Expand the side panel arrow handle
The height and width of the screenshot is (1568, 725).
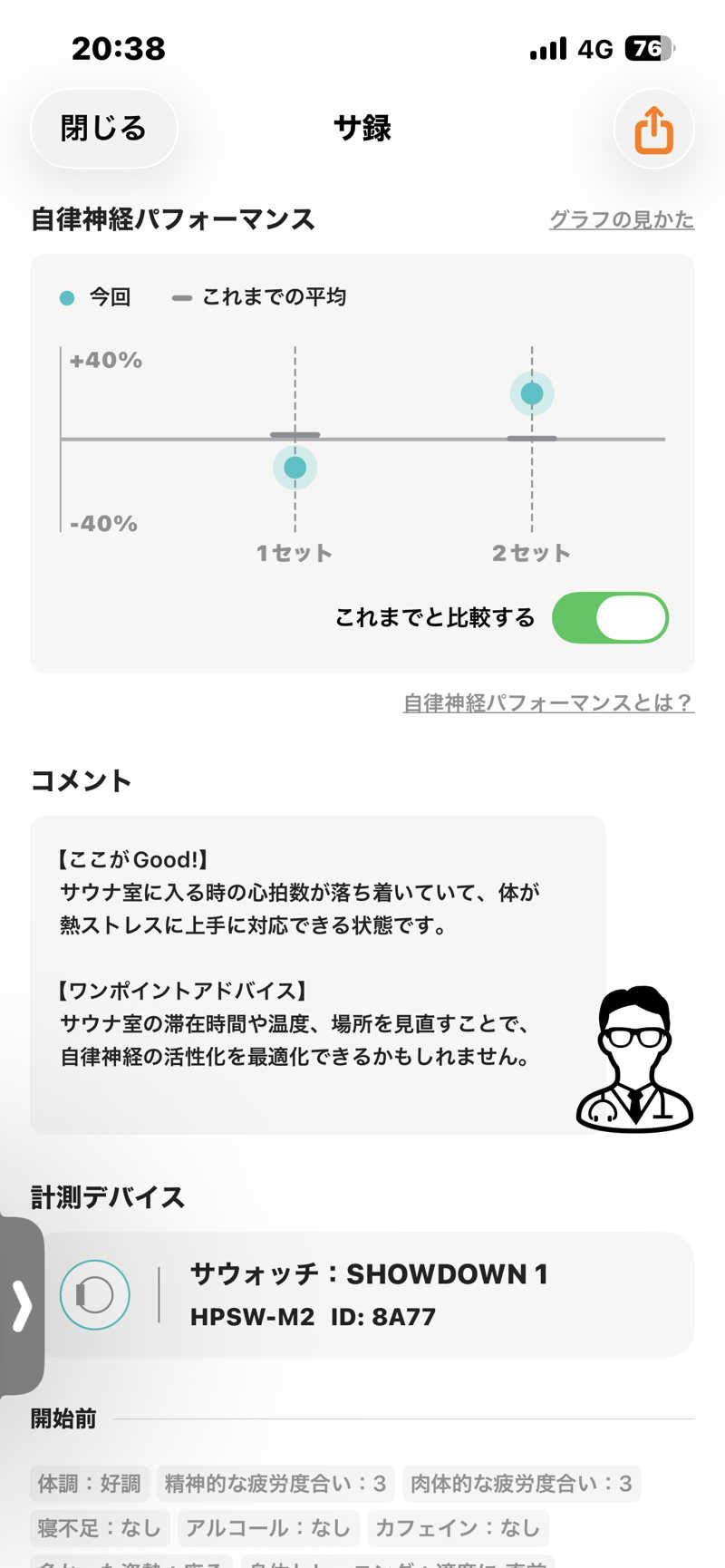(x=22, y=1305)
